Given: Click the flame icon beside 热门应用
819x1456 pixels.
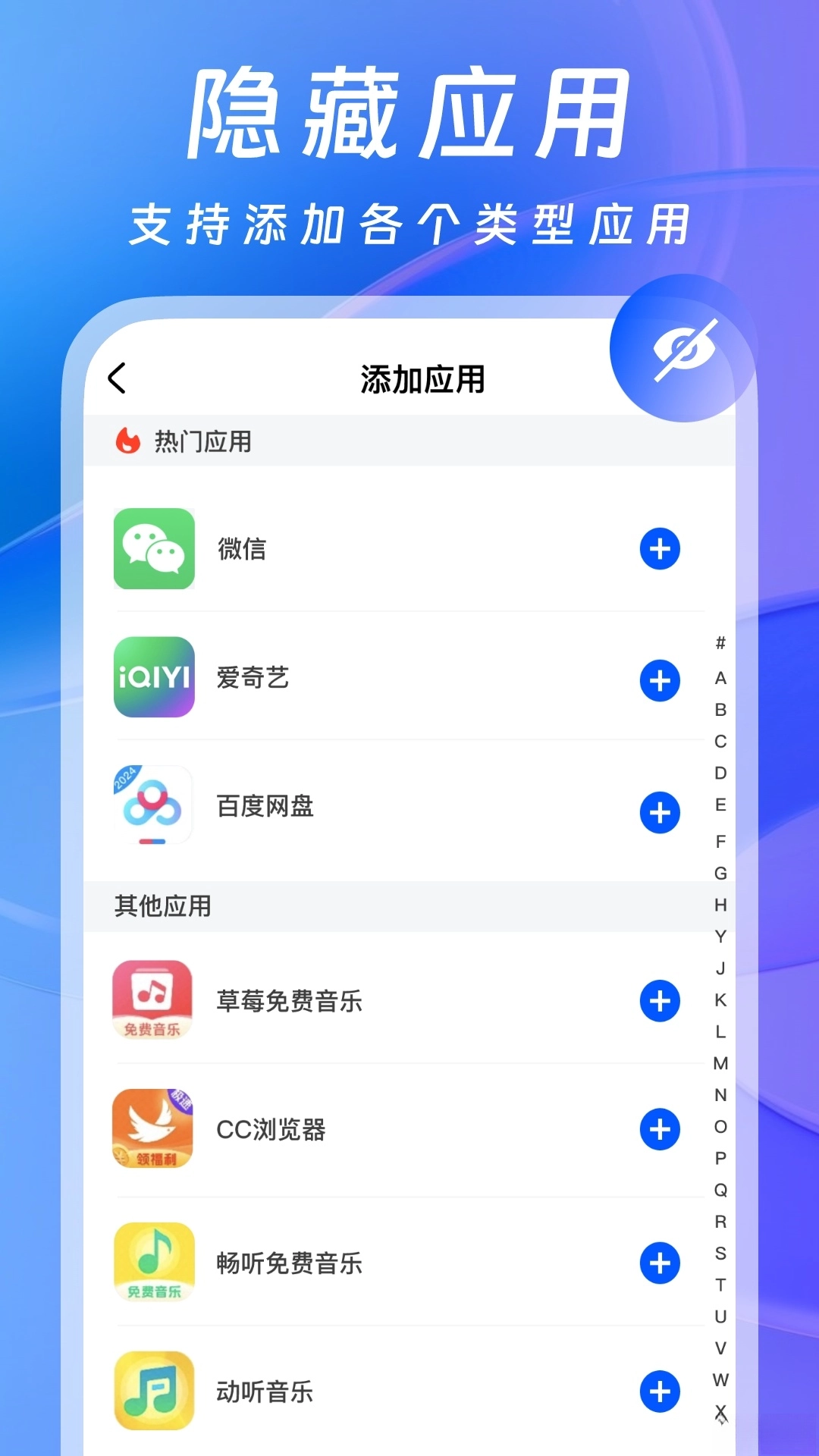Looking at the screenshot, I should (127, 440).
